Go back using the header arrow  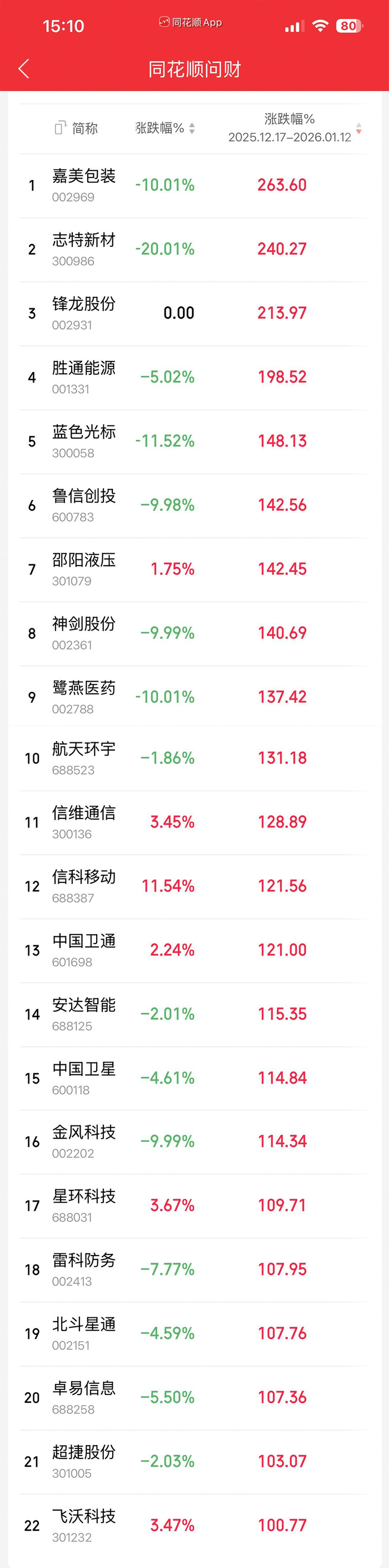(x=24, y=69)
